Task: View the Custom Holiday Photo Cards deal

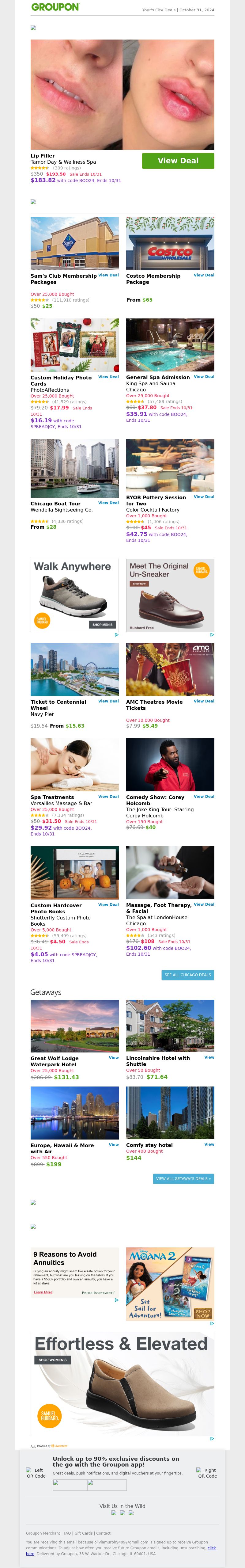Action: 108,377
